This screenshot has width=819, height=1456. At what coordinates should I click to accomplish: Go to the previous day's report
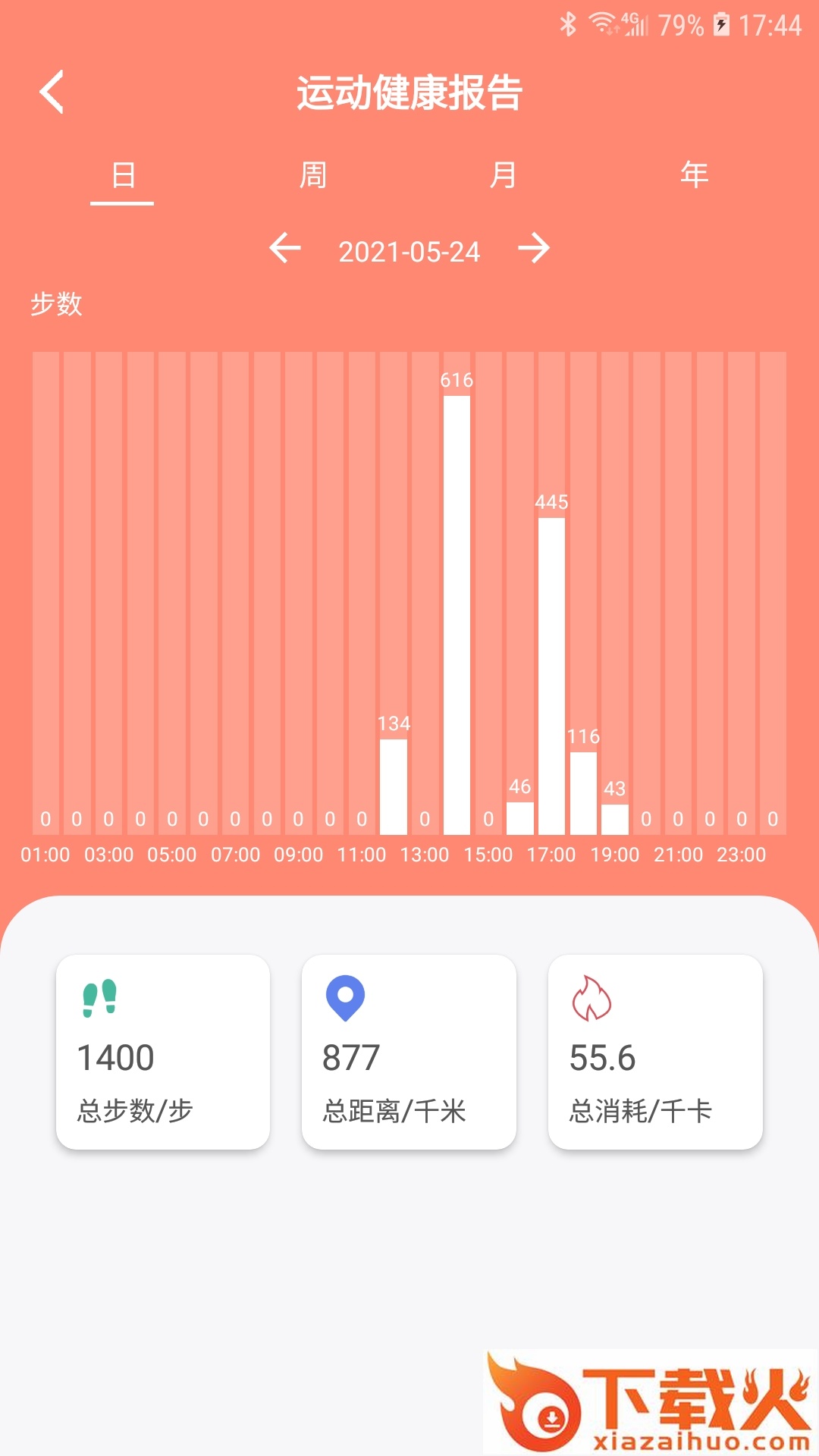[x=285, y=249]
